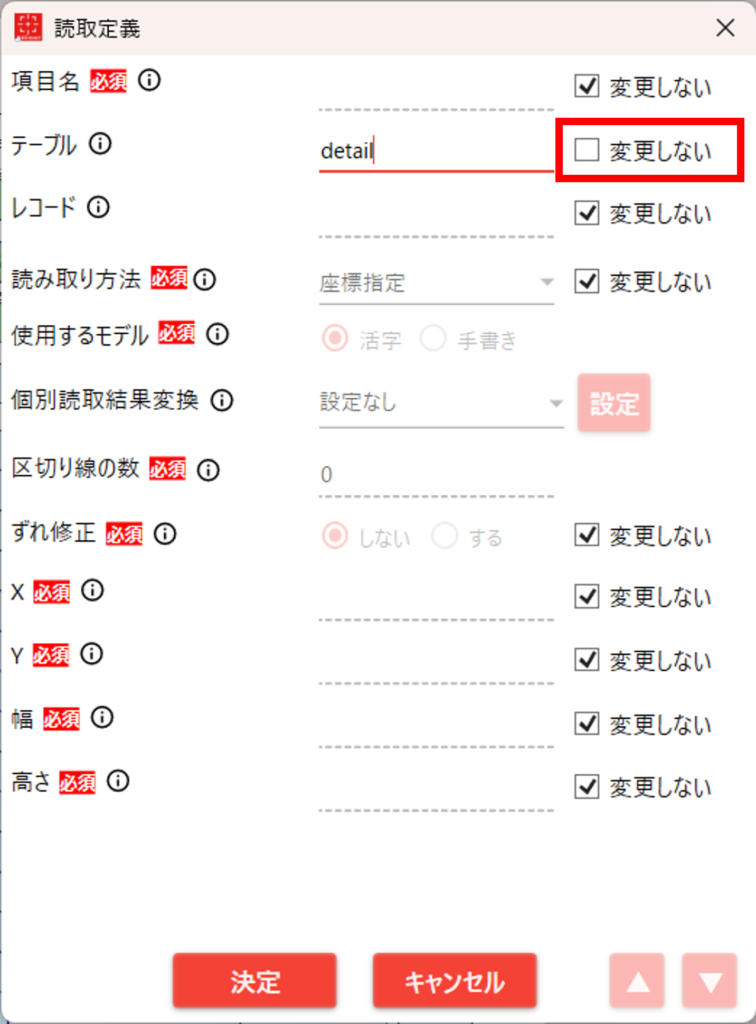Uncheck 変更しない for 高さ
Viewport: 756px width, 1024px height.
pyautogui.click(x=587, y=786)
